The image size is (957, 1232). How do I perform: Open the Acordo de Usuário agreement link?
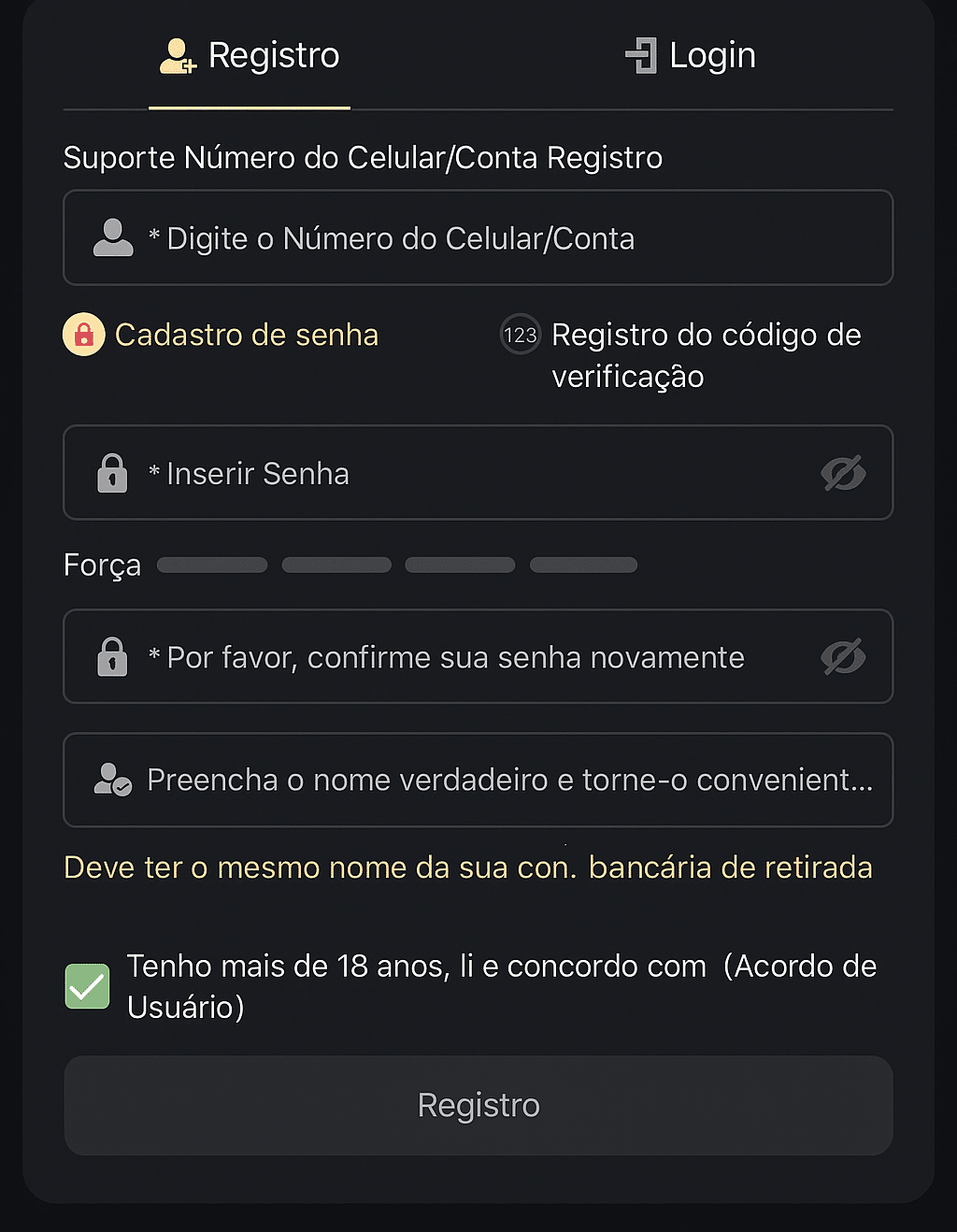tap(799, 966)
